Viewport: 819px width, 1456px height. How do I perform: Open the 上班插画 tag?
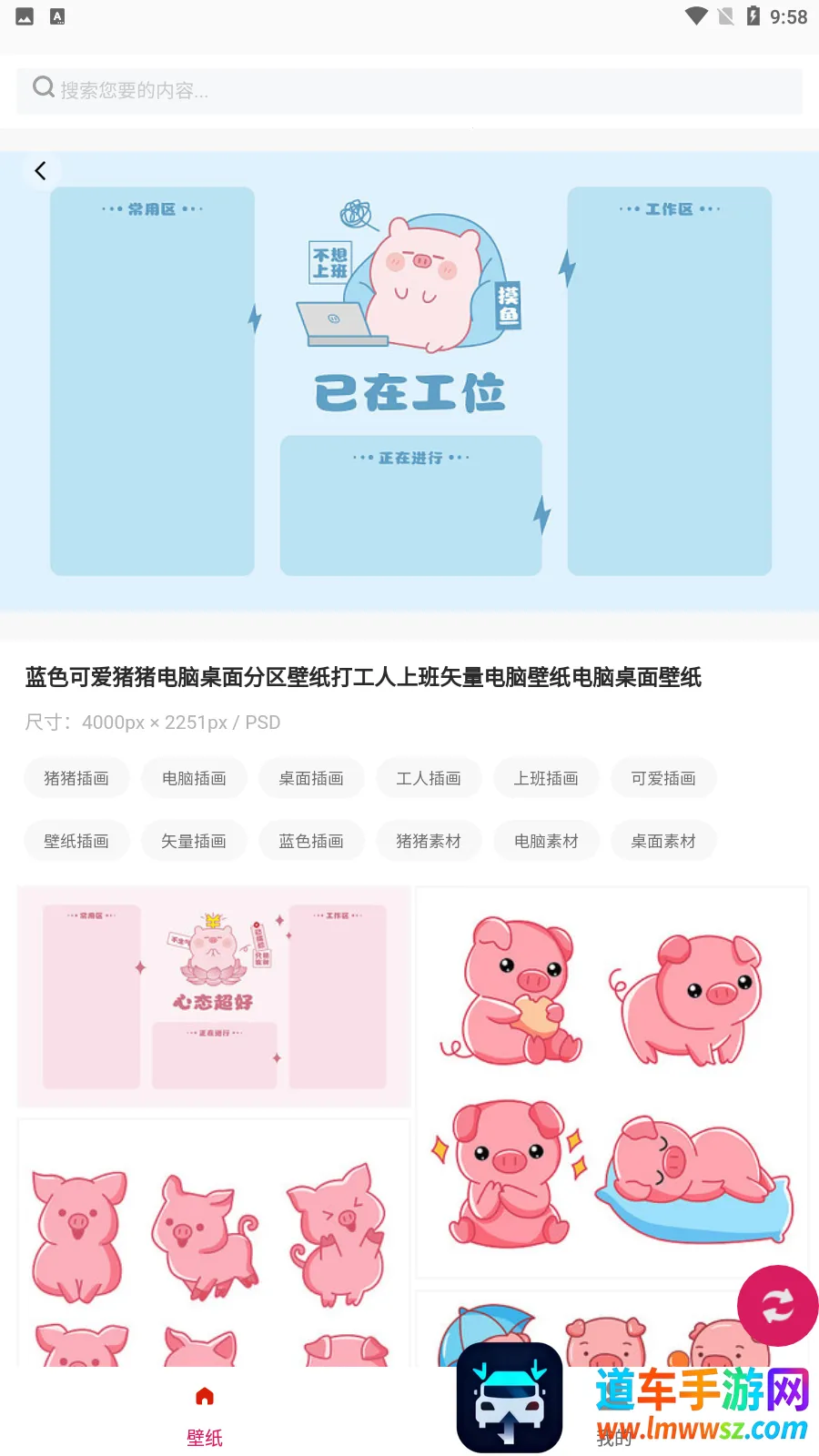[x=546, y=778]
